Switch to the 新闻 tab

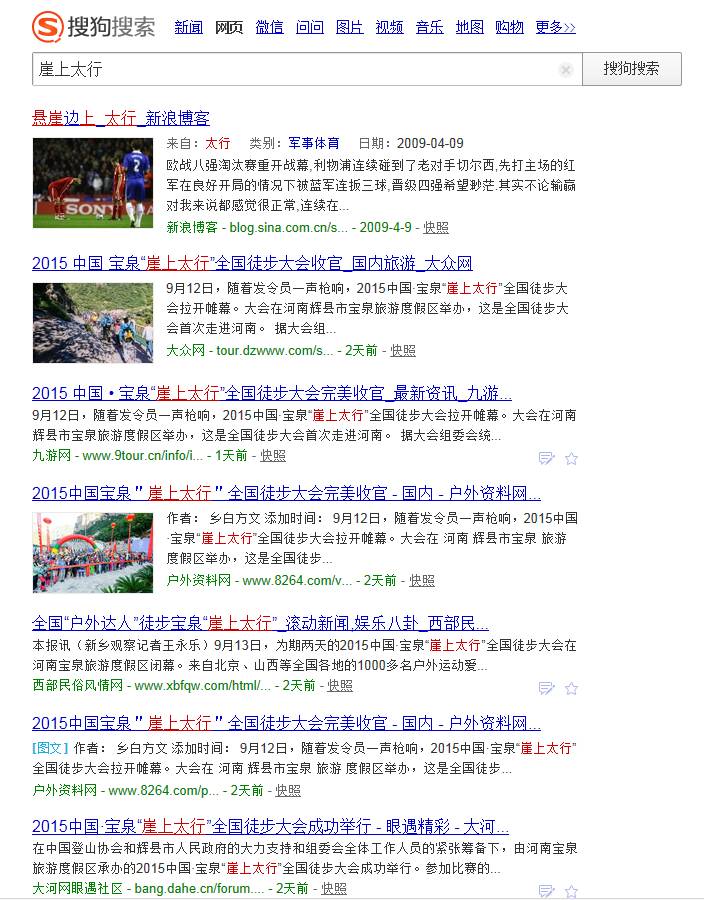(188, 27)
